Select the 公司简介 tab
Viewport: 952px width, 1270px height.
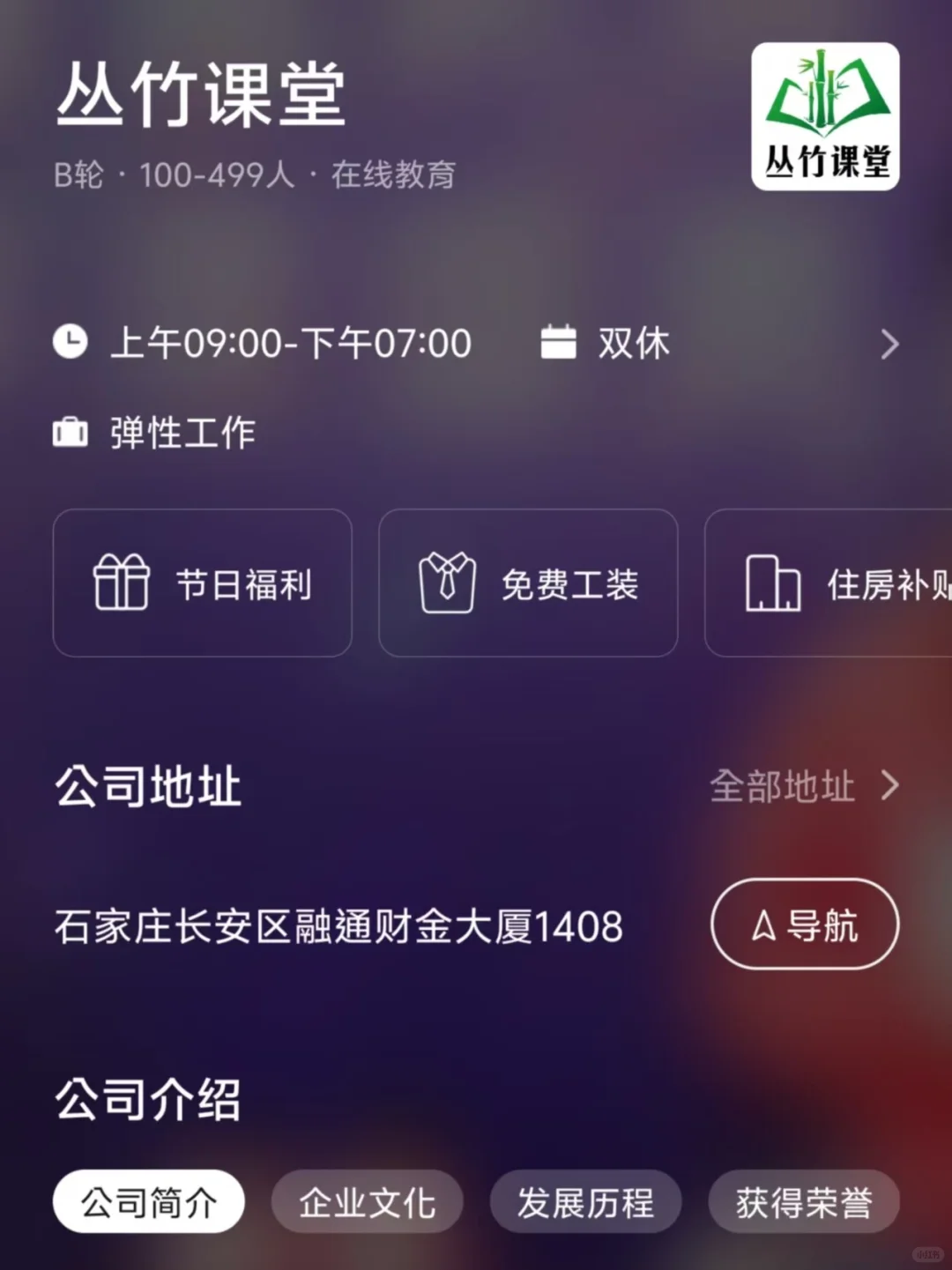coord(148,1202)
